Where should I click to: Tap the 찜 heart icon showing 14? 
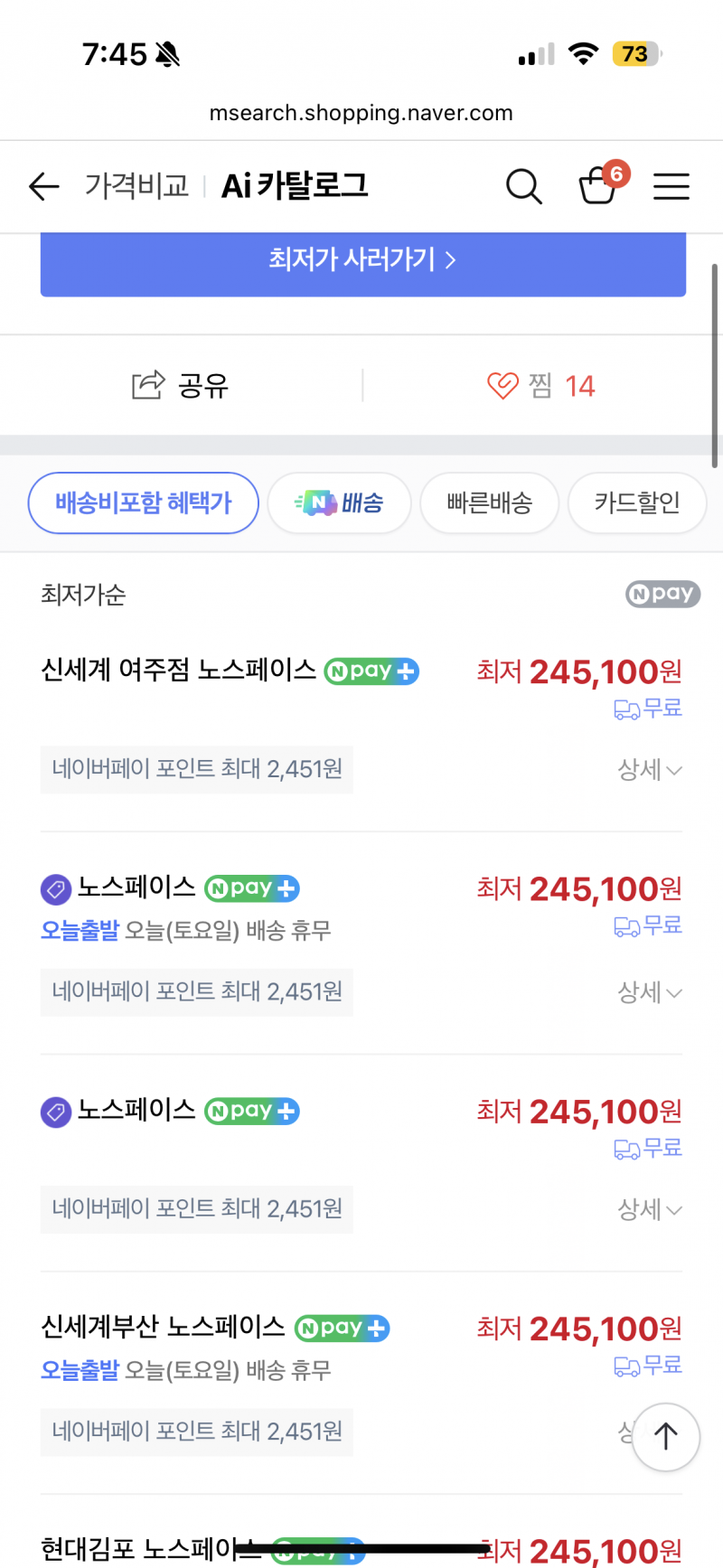pos(540,386)
